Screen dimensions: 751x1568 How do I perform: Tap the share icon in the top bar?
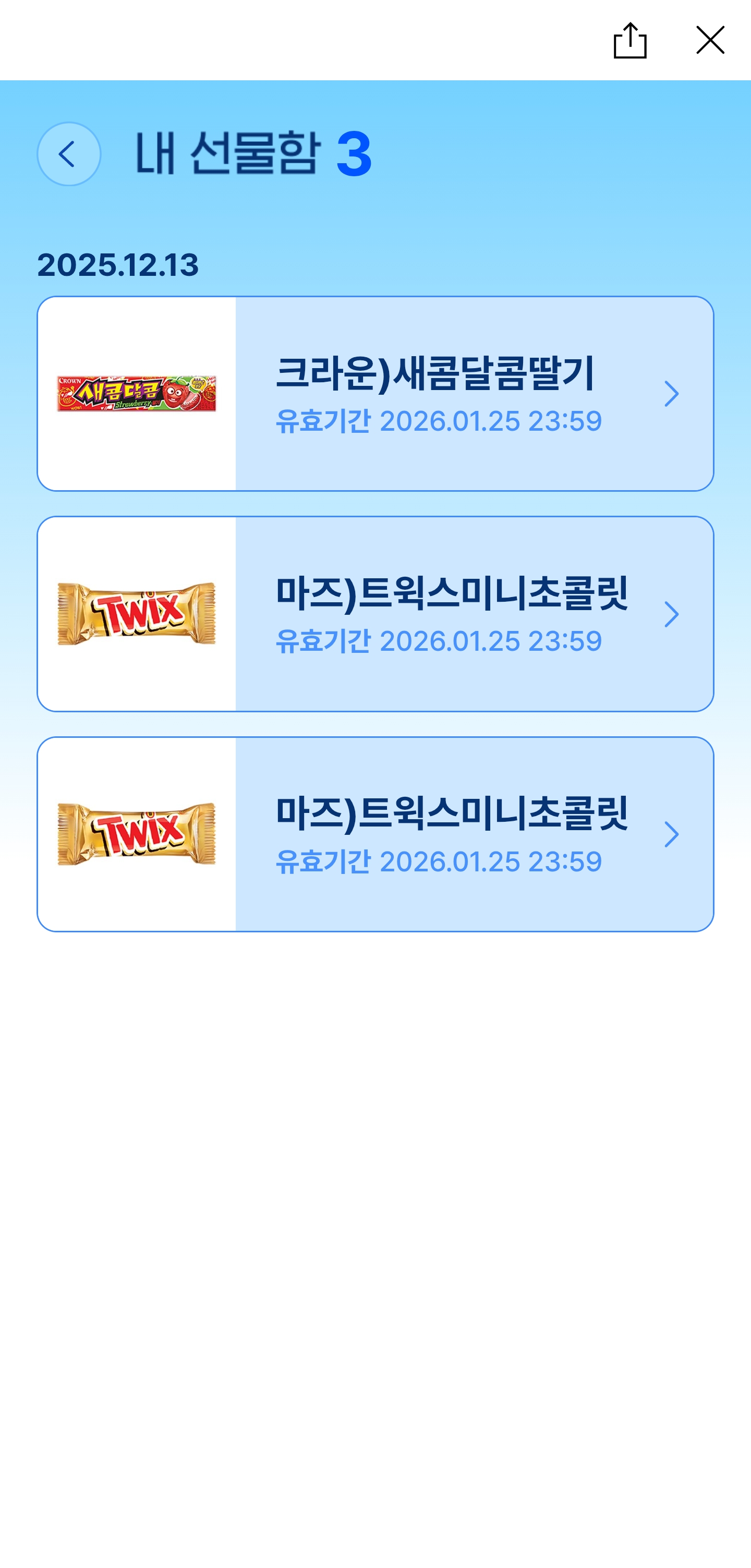tap(630, 41)
